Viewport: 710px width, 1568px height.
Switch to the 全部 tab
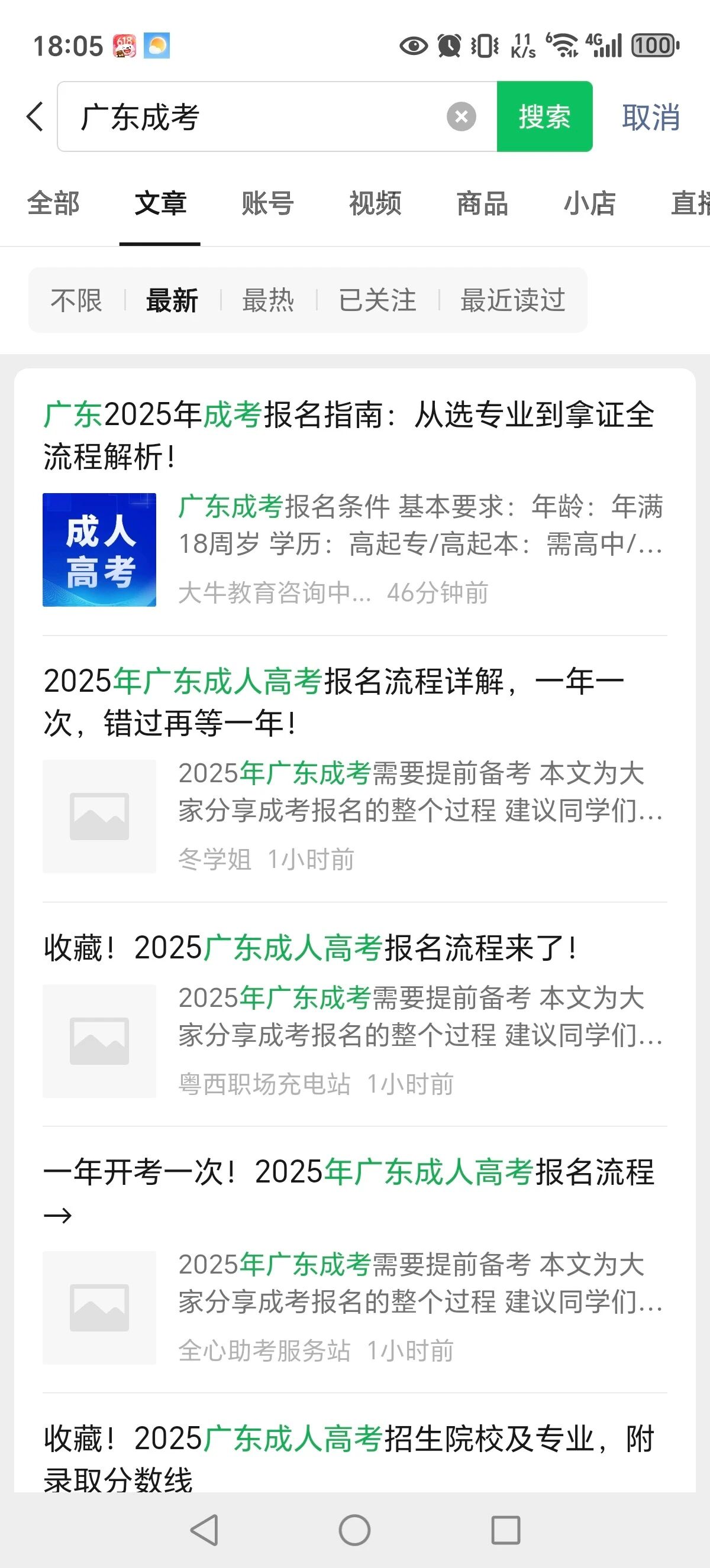(53, 203)
